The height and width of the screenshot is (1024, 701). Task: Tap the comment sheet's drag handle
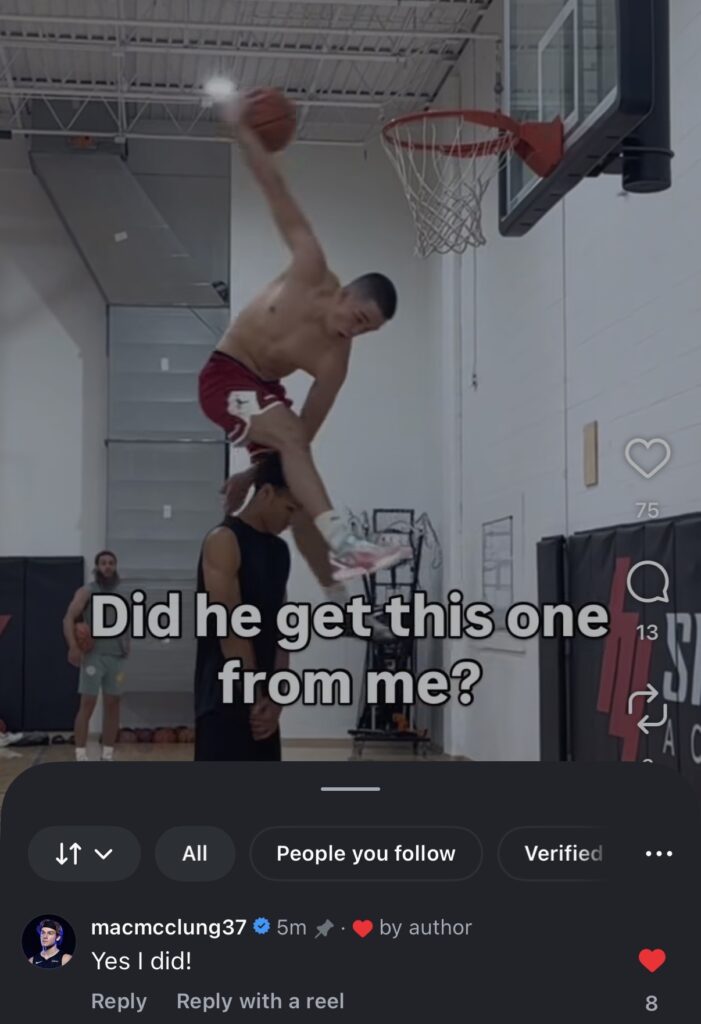350,788
